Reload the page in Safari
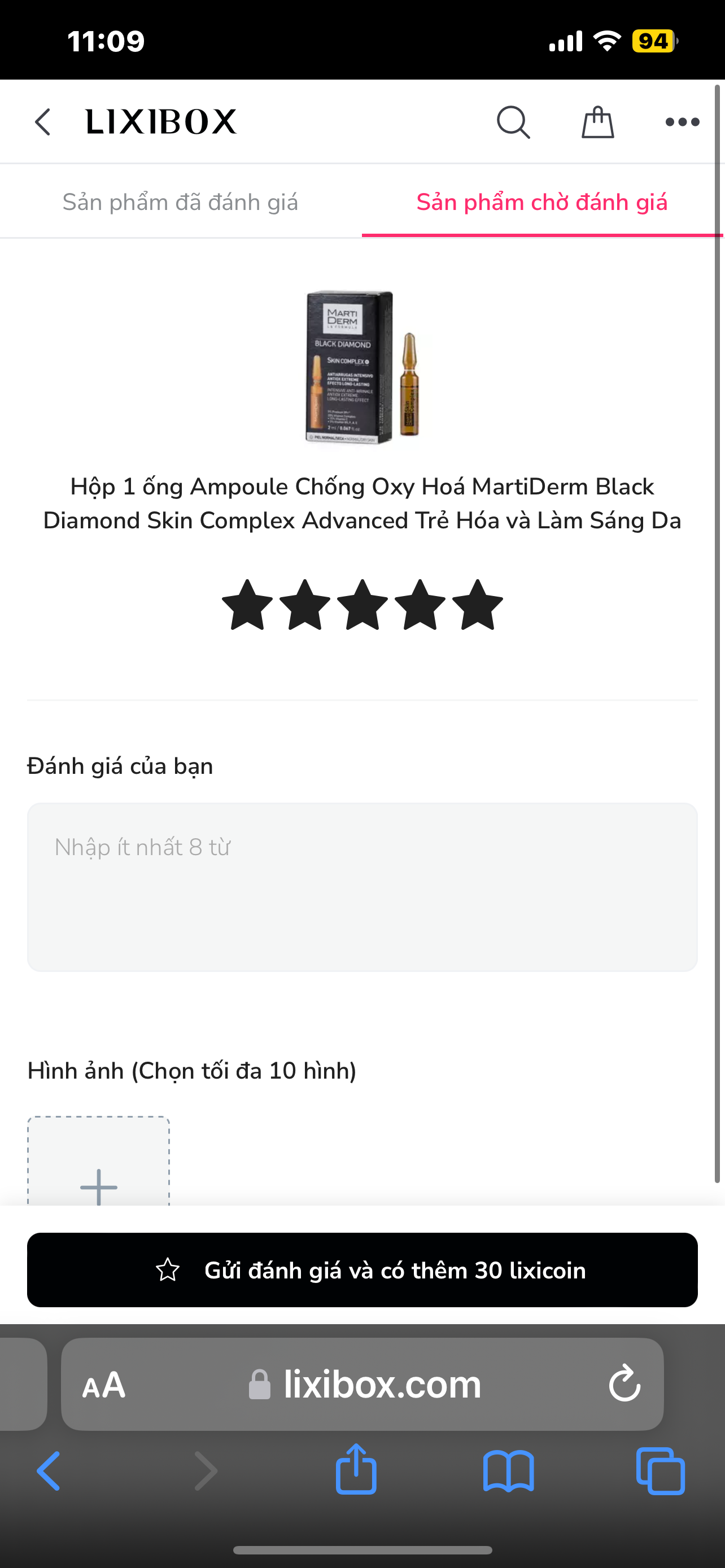The image size is (725, 1568). click(624, 1384)
